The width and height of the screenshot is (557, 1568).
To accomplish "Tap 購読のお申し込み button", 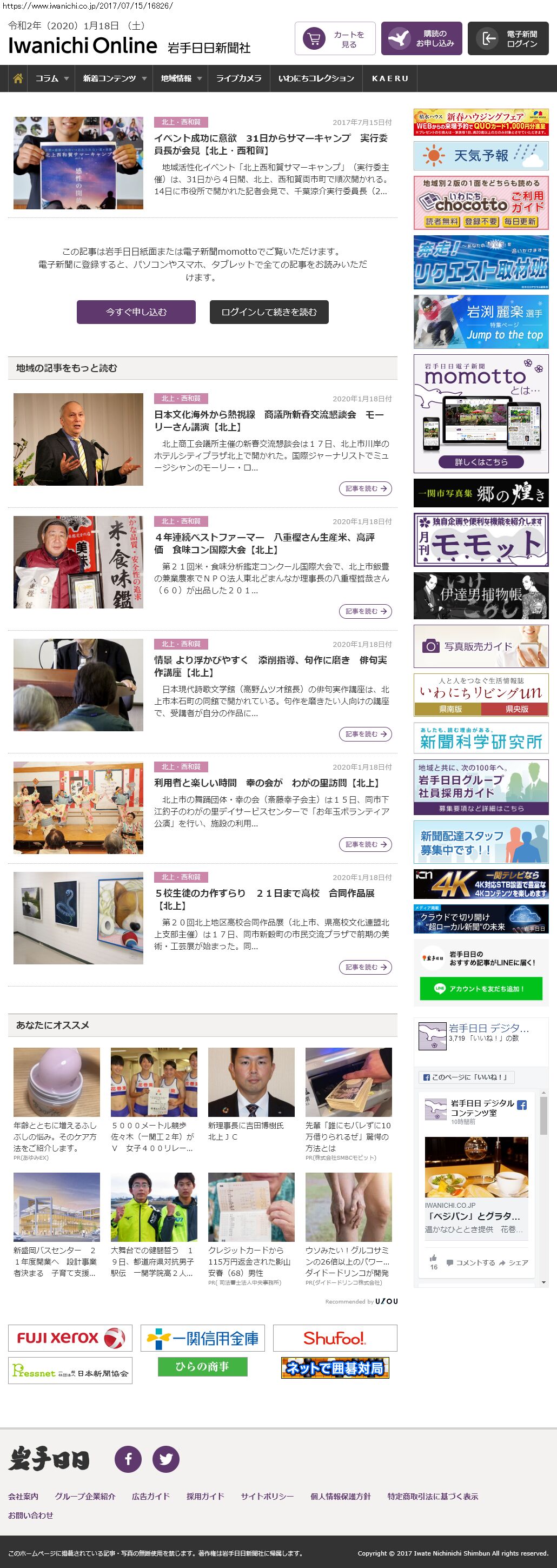I will [x=421, y=39].
